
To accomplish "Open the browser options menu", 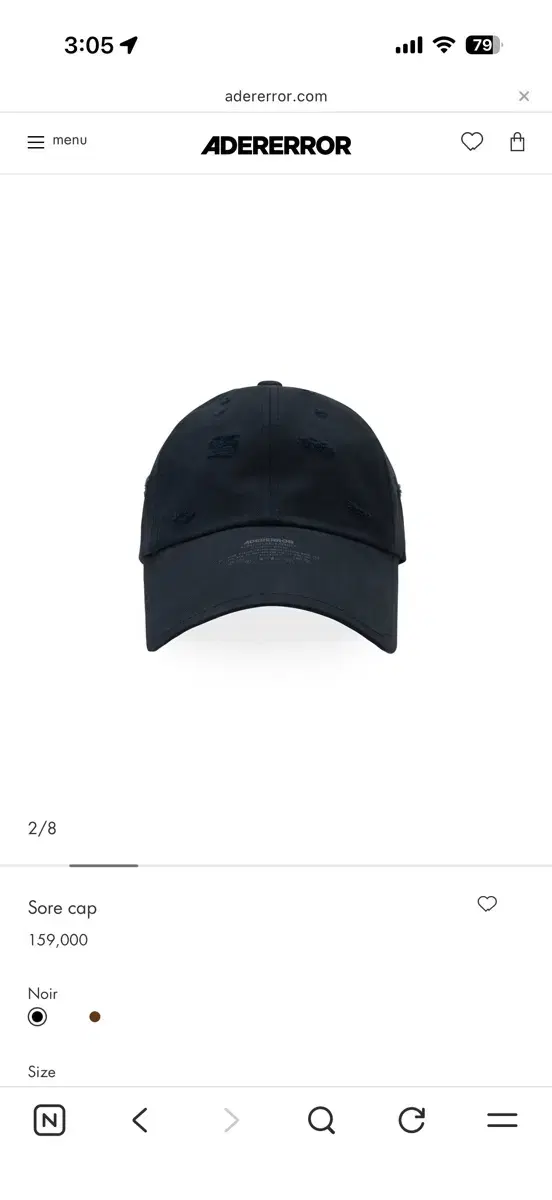I will [x=502, y=1120].
